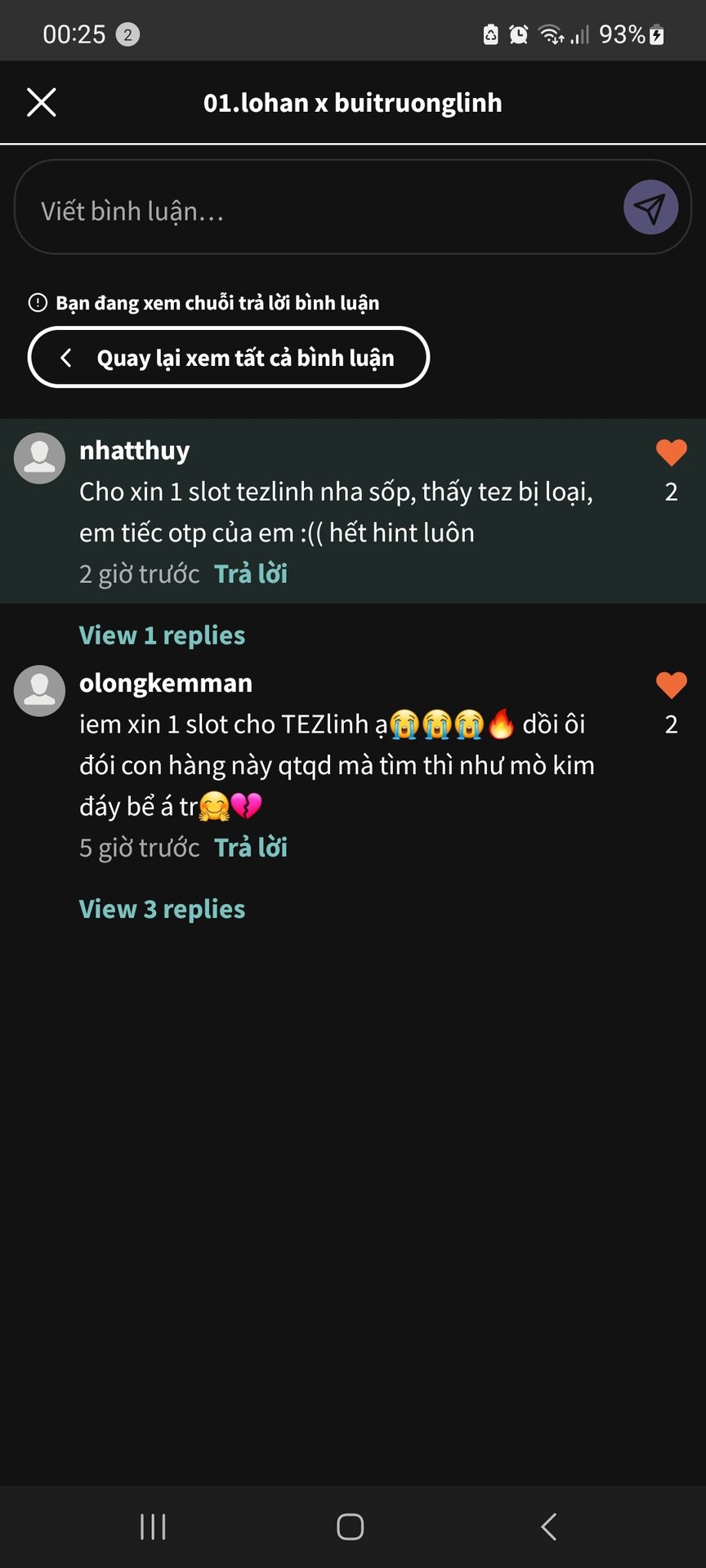Screen dimensions: 706x1568
Task: Open nhatthuy's profile avatar
Action: pyautogui.click(x=39, y=458)
